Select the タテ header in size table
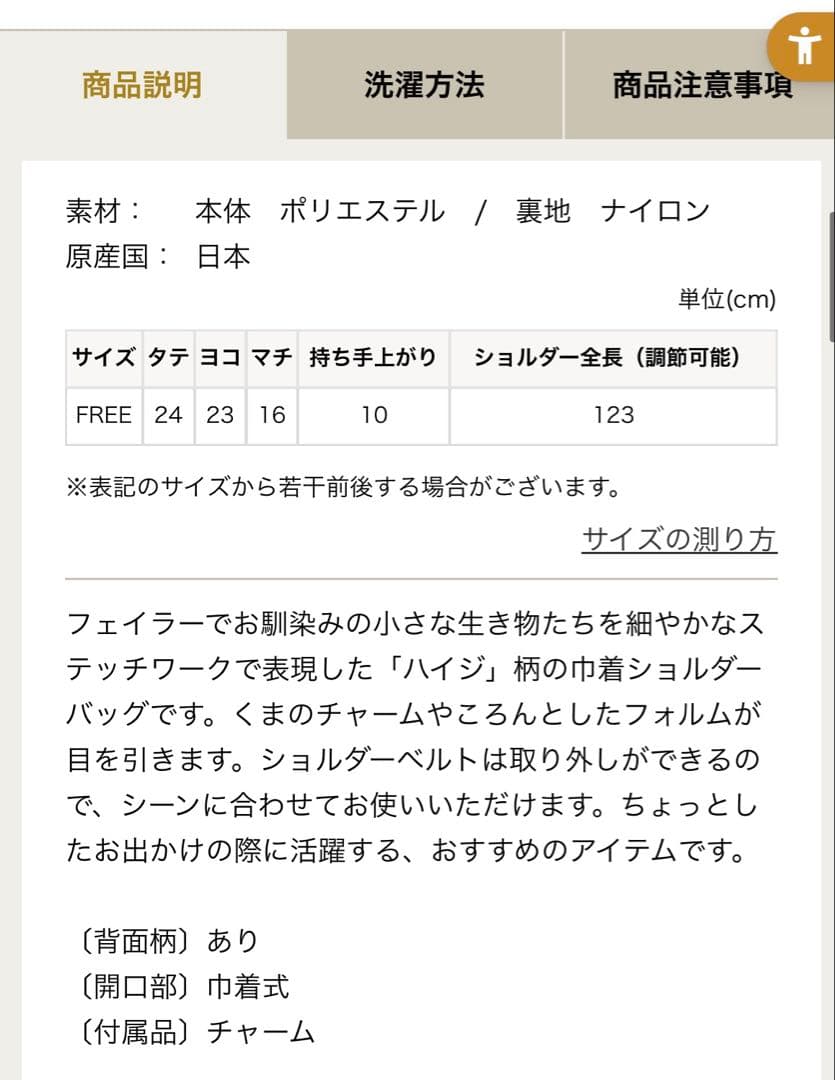This screenshot has width=835, height=1080. pos(168,358)
